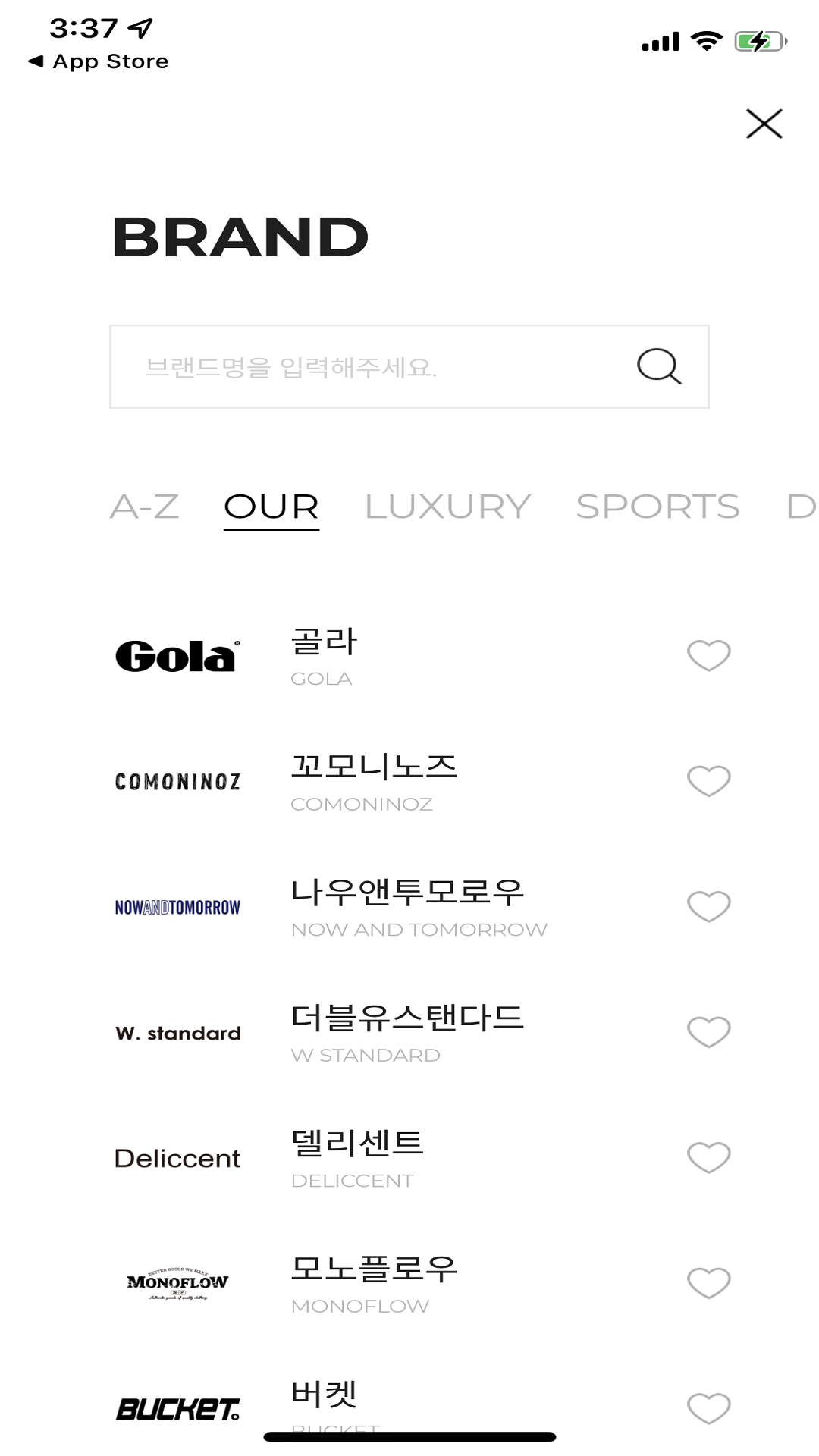Favorite NOW AND TOMORROW with the heart
This screenshot has width=819, height=1456.
click(x=708, y=906)
